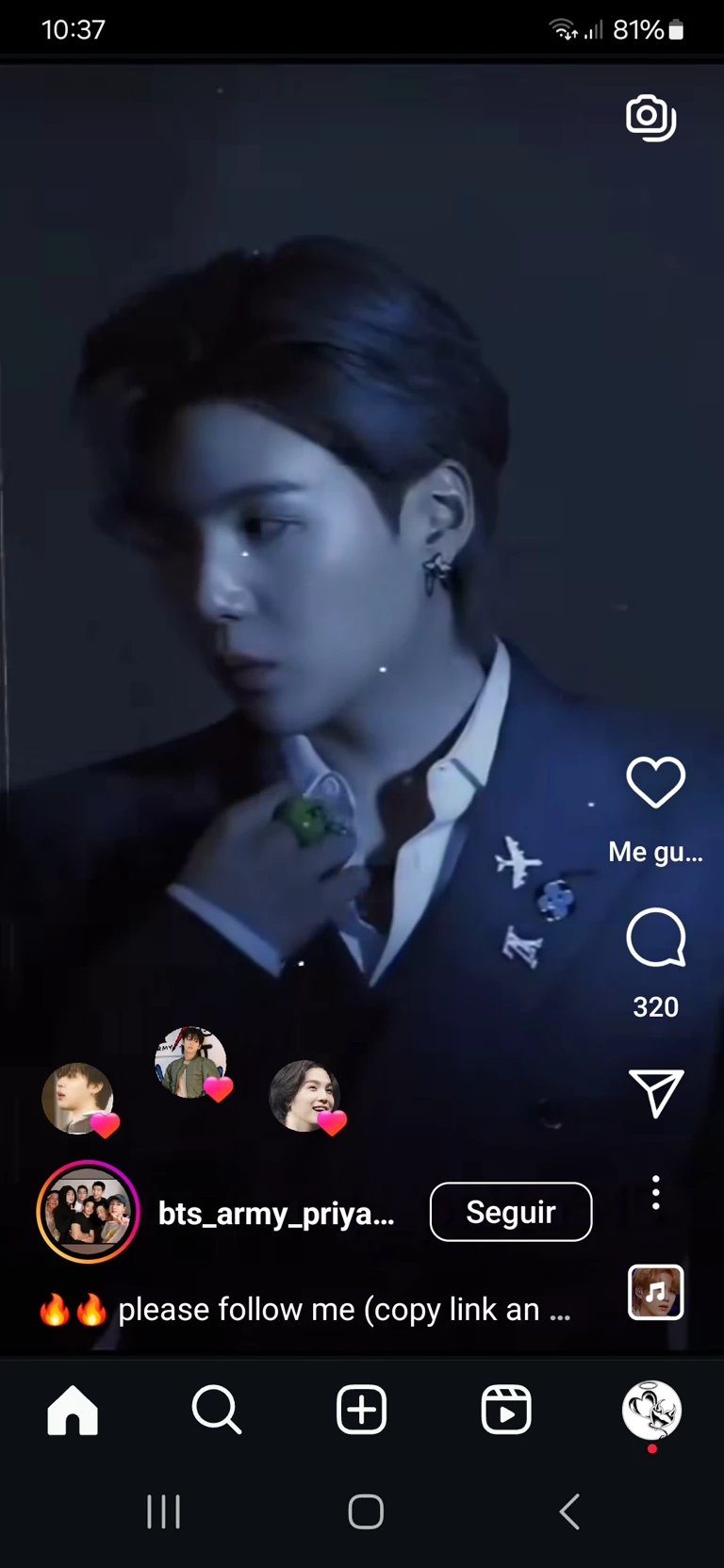This screenshot has width=724, height=1568.
Task: Create a new post with the plus tab
Action: [x=362, y=1411]
